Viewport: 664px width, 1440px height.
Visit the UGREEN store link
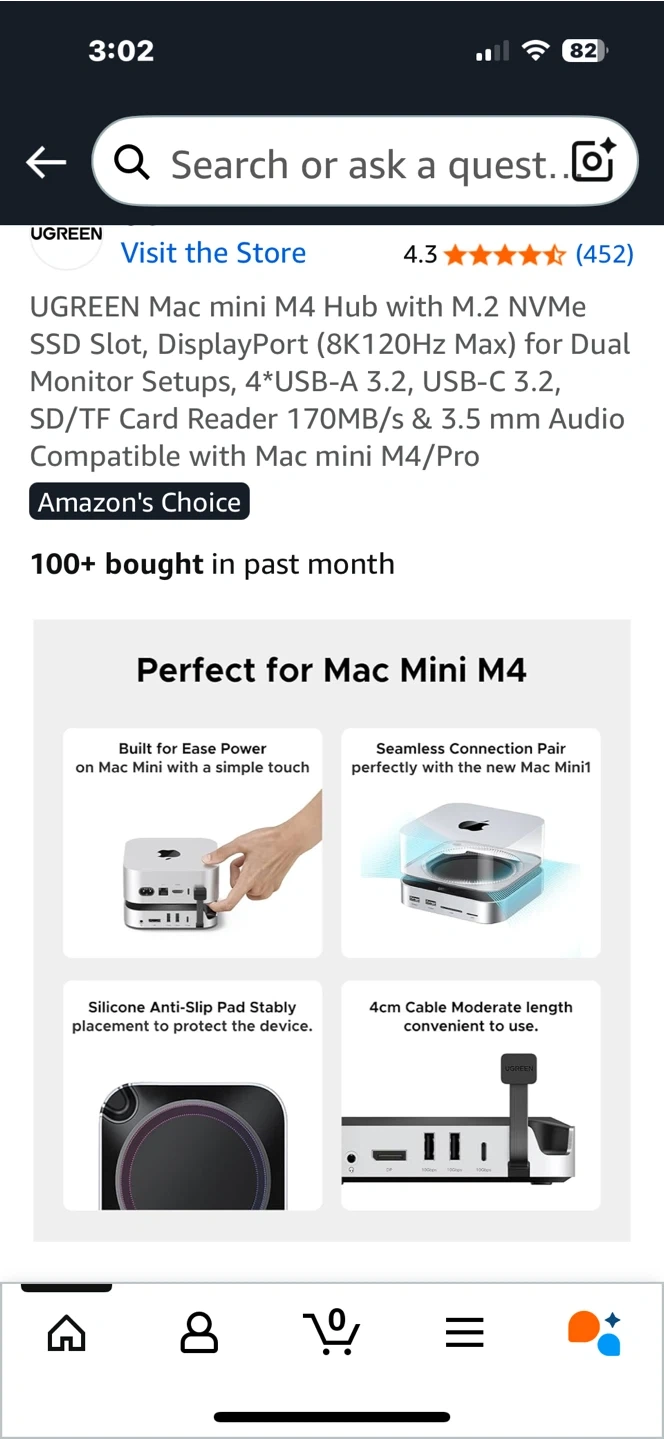pos(213,253)
